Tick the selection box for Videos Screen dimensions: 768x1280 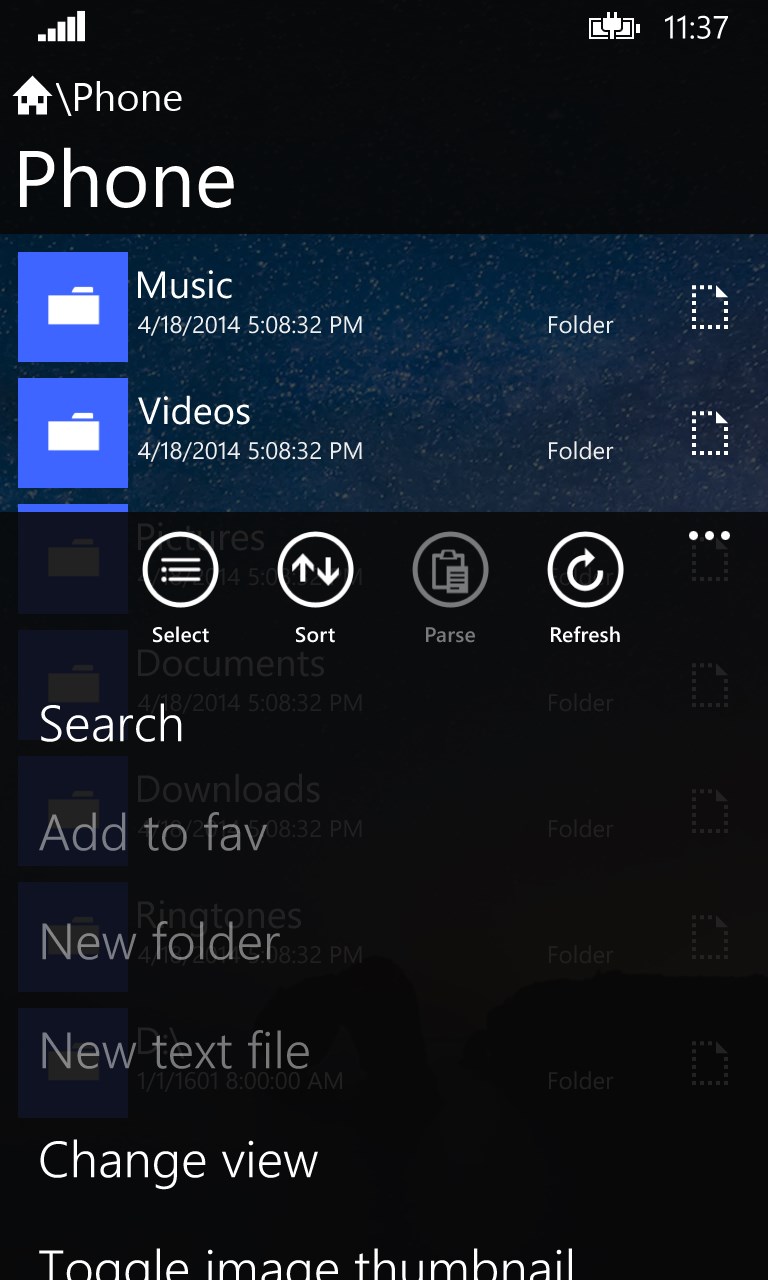click(710, 434)
